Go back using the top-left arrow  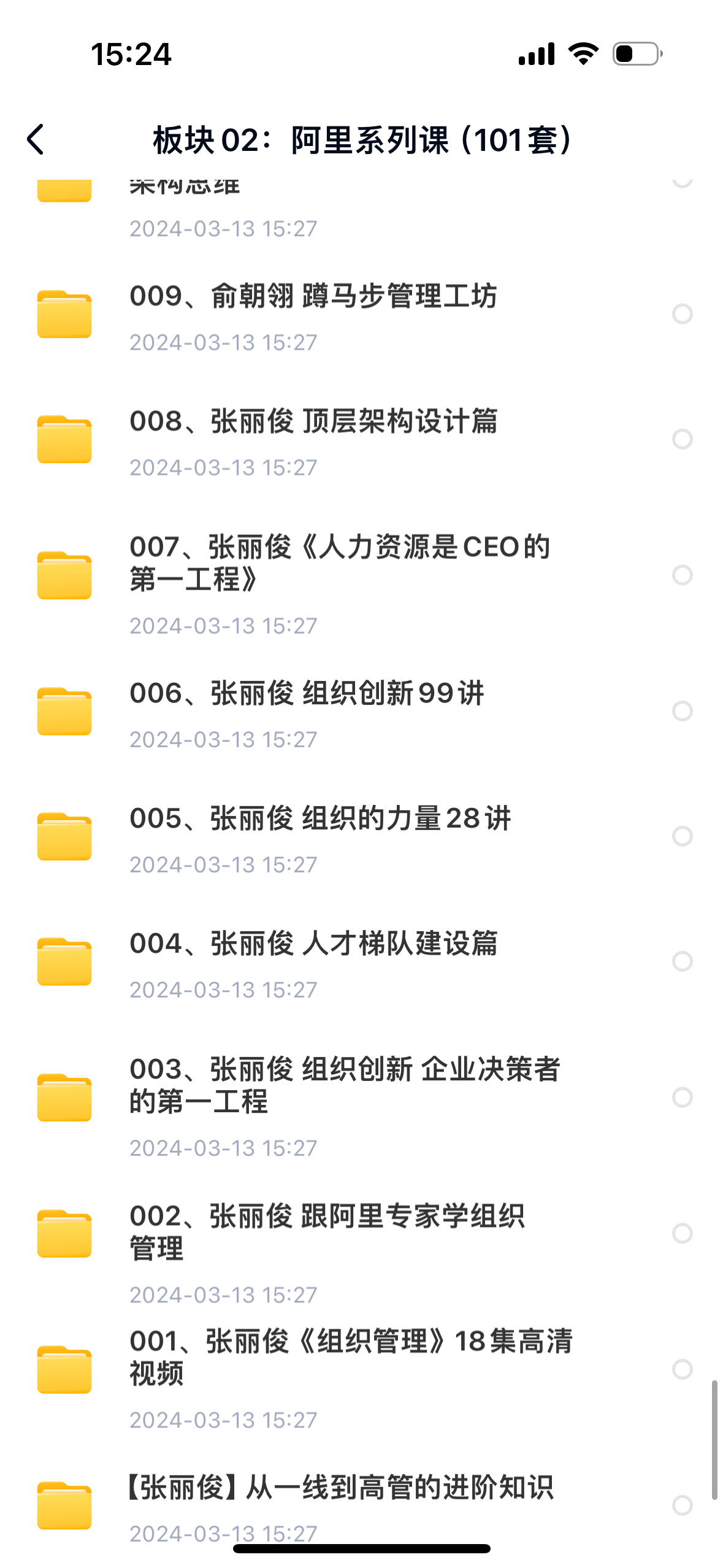(36, 139)
